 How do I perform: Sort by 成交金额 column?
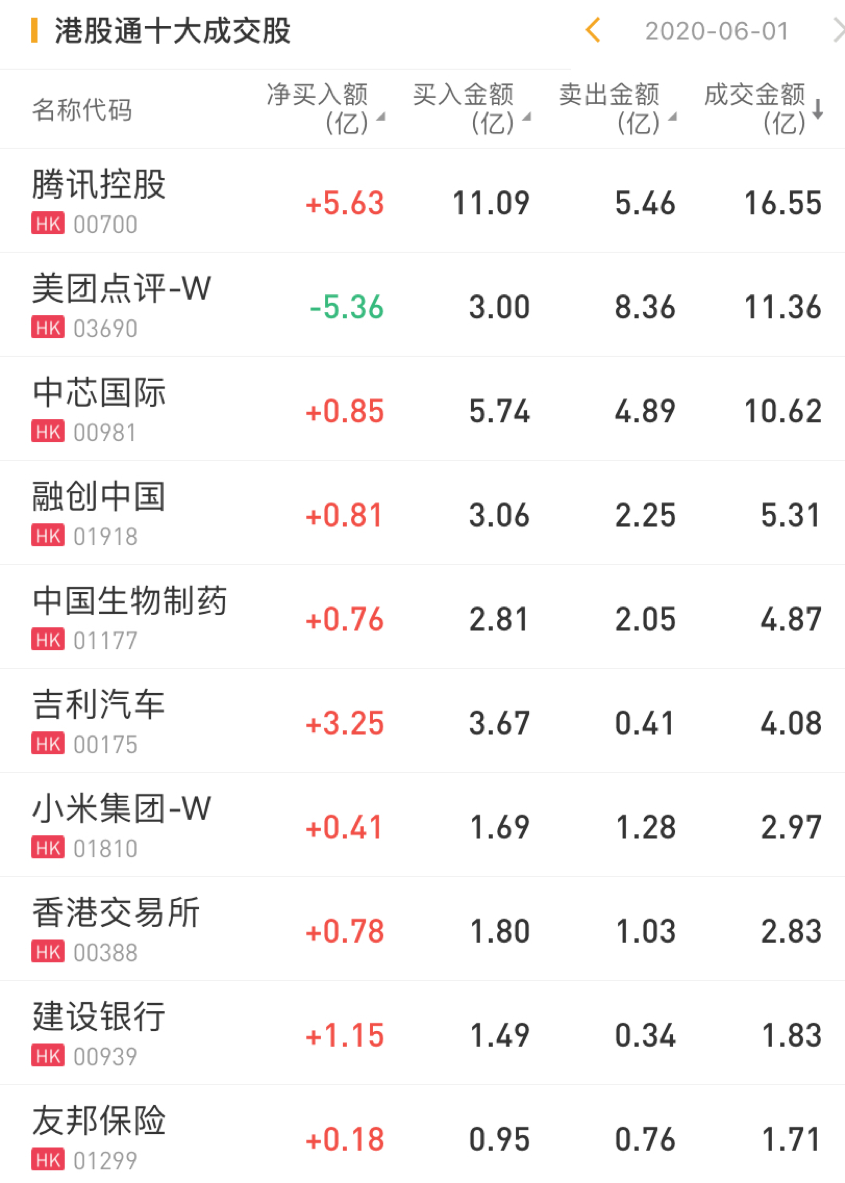[762, 109]
